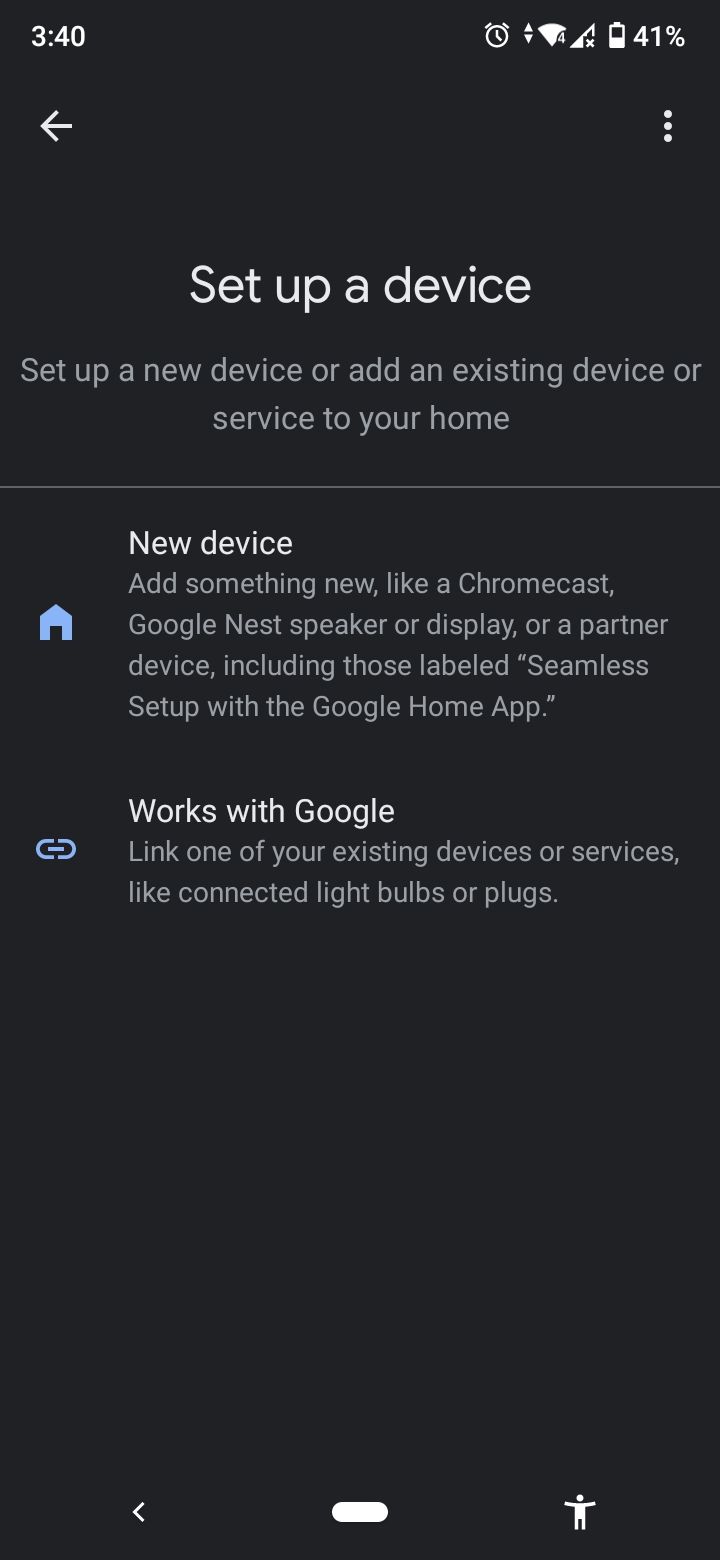
Task: Tap the system home pill
Action: (360, 1511)
